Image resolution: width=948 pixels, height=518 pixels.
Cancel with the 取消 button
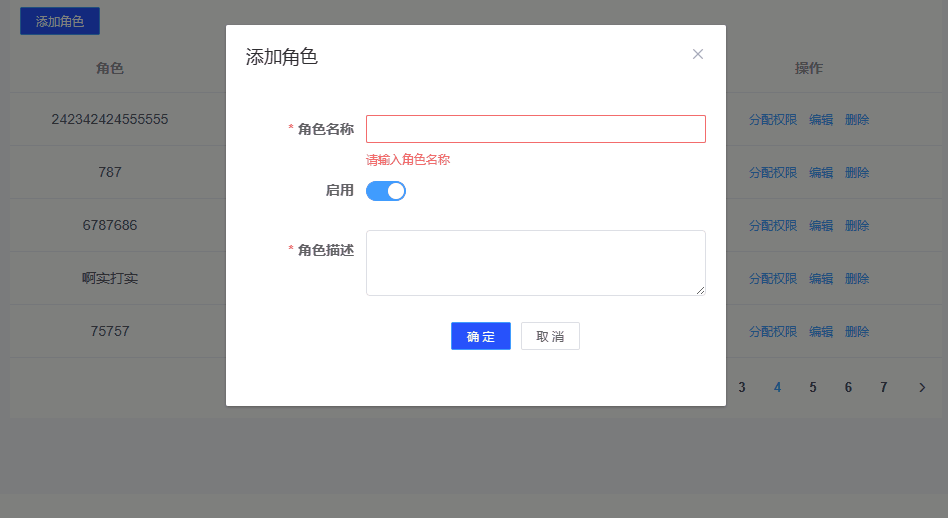tap(550, 336)
